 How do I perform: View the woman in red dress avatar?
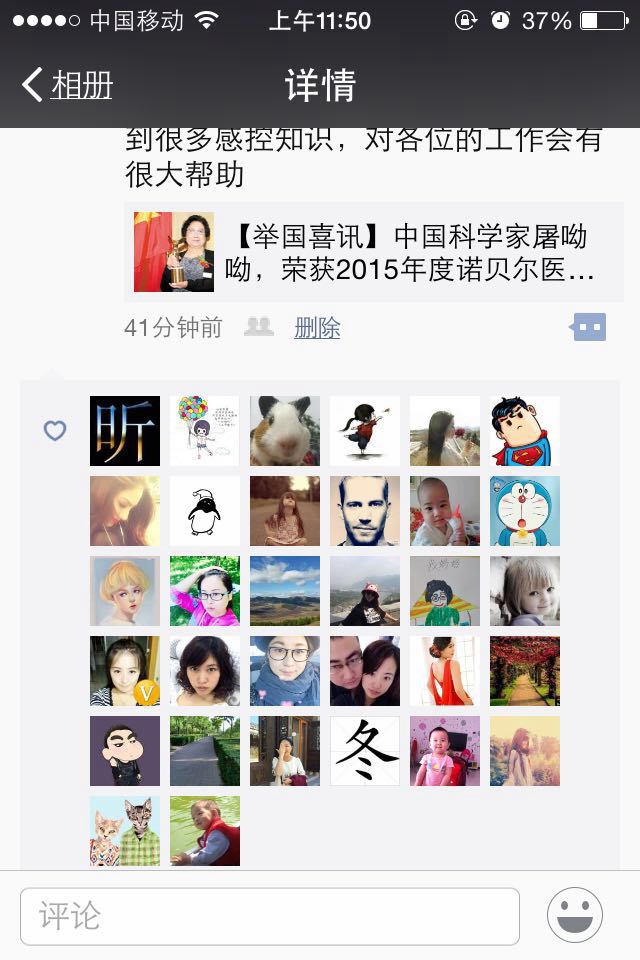coord(445,671)
